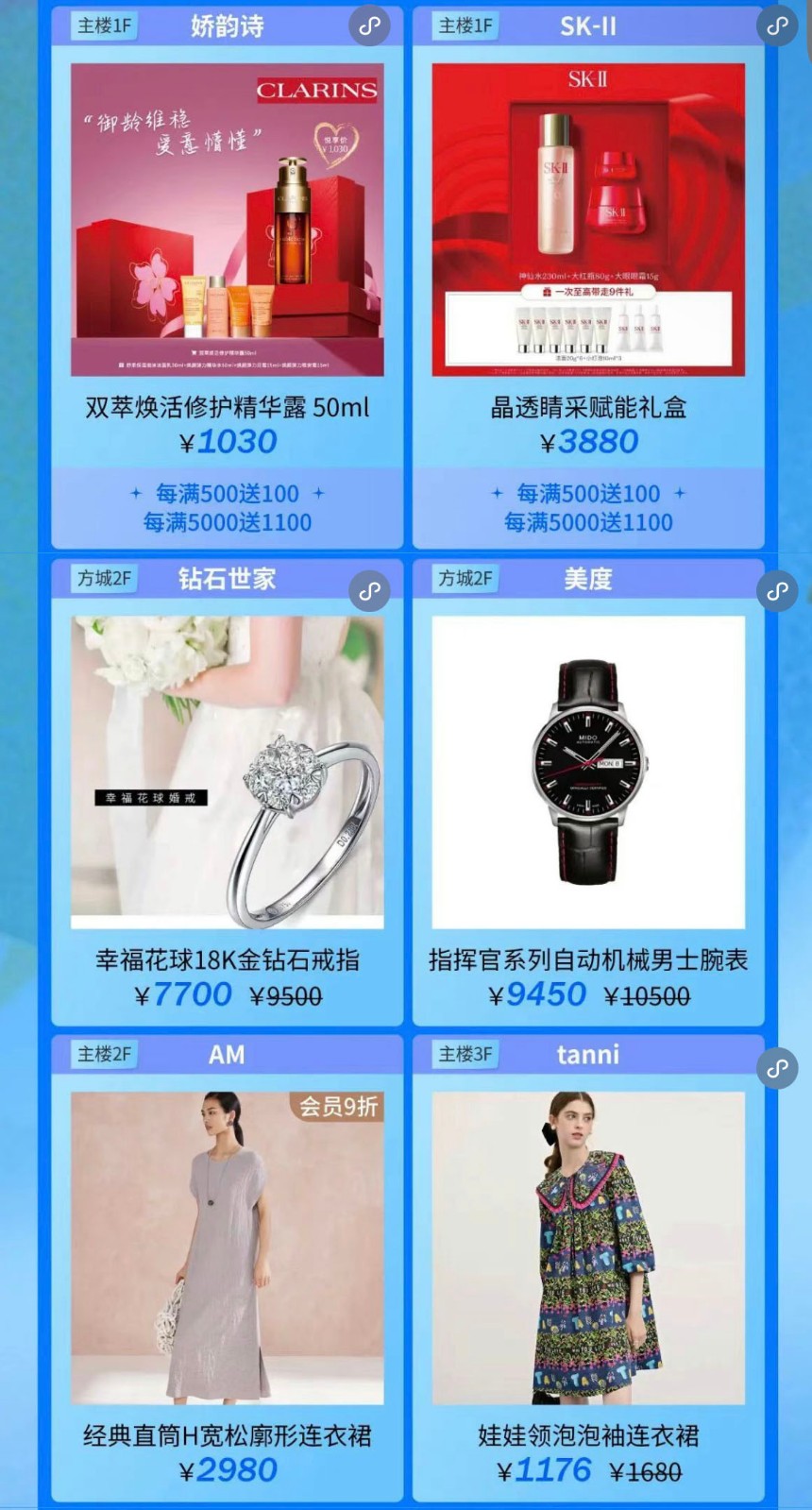Screen dimensions: 812x1510
Task: Open the 美度 指挥官系列男士腕表 product card
Action: pos(587,772)
